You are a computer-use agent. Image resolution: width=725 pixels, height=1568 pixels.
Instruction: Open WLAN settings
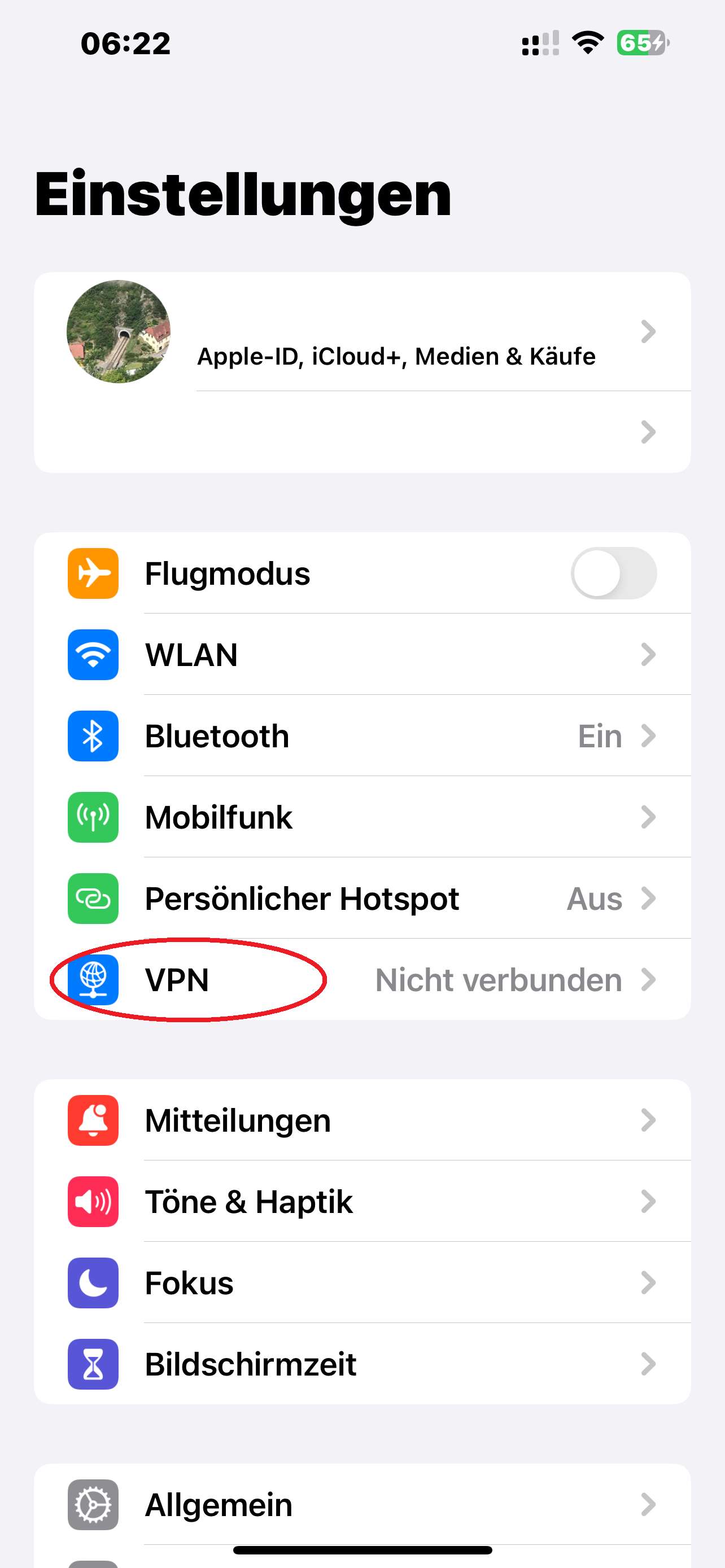coord(361,655)
